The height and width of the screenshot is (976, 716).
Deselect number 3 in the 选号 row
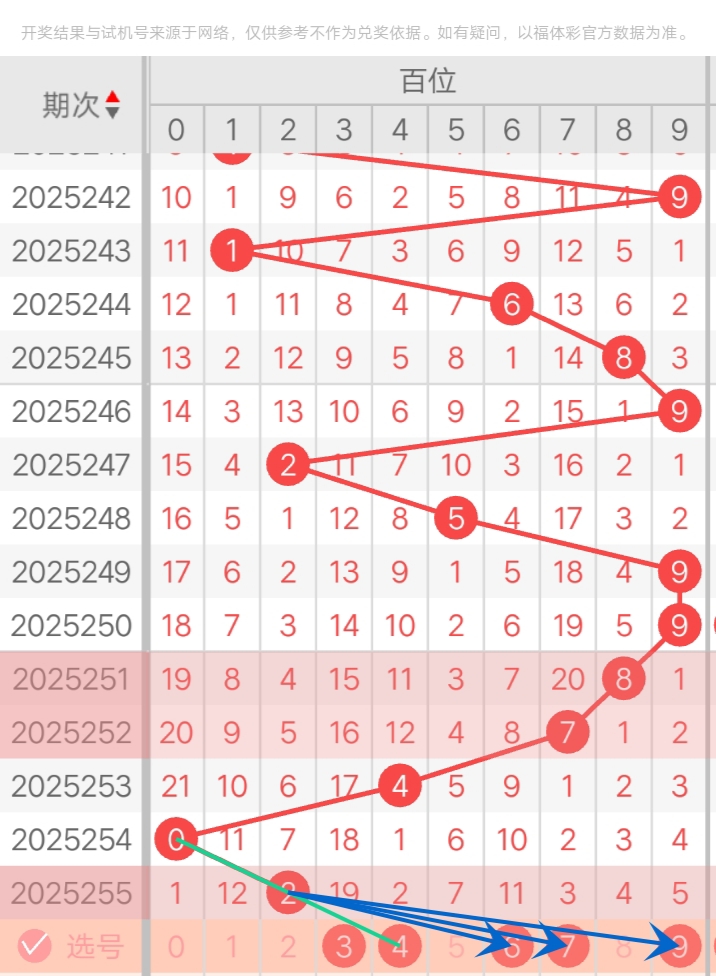(x=344, y=946)
